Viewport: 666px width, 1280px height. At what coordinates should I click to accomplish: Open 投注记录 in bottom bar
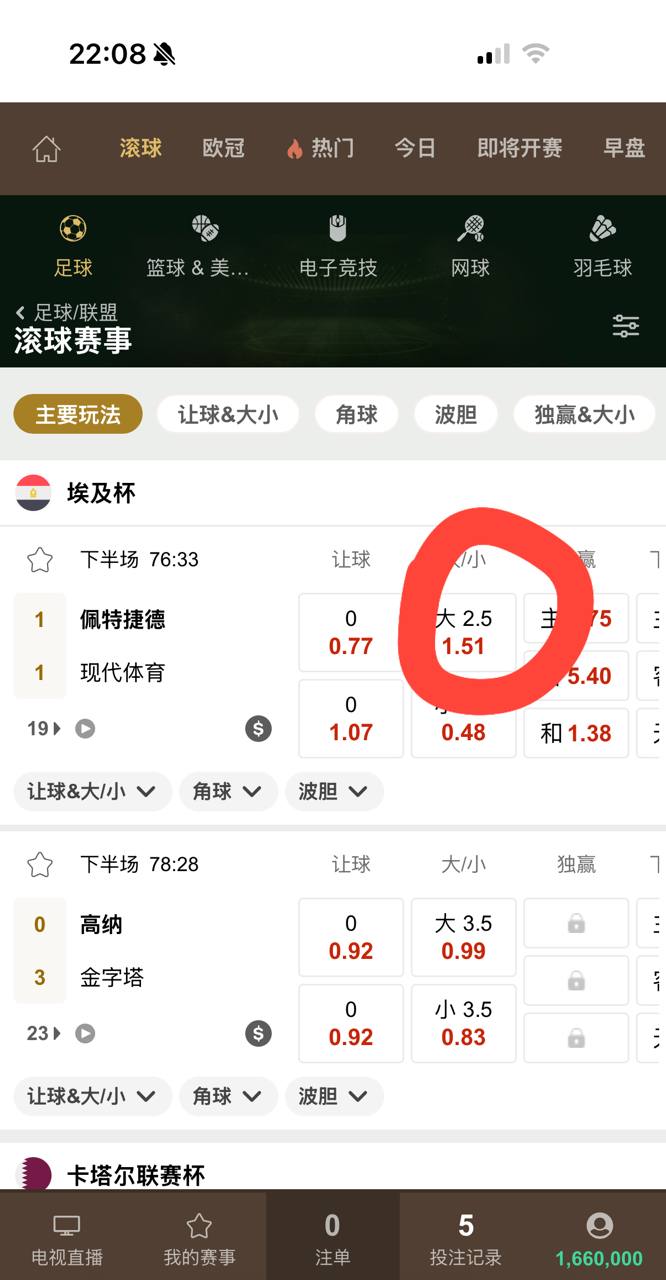coord(465,1240)
